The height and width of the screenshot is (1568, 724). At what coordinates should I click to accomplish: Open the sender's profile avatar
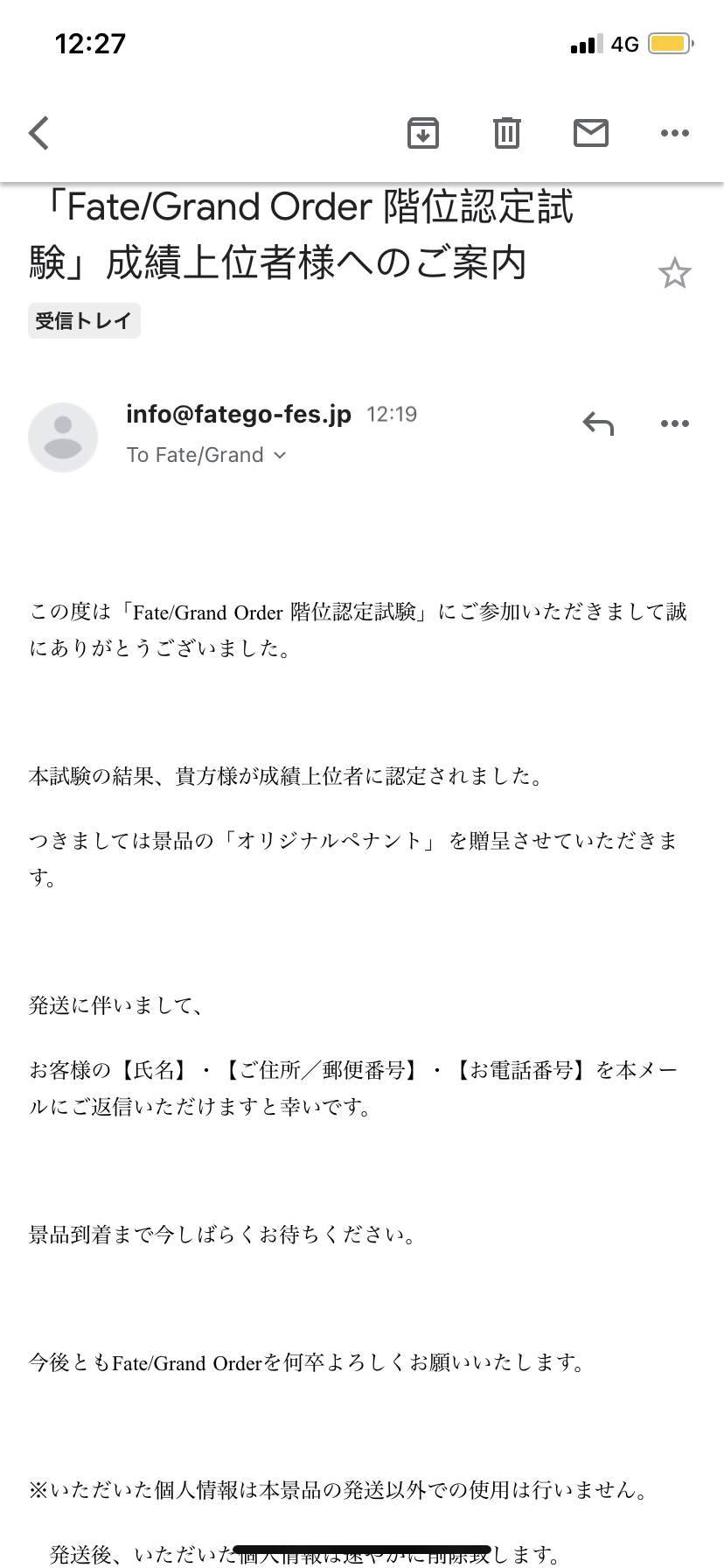pyautogui.click(x=63, y=437)
